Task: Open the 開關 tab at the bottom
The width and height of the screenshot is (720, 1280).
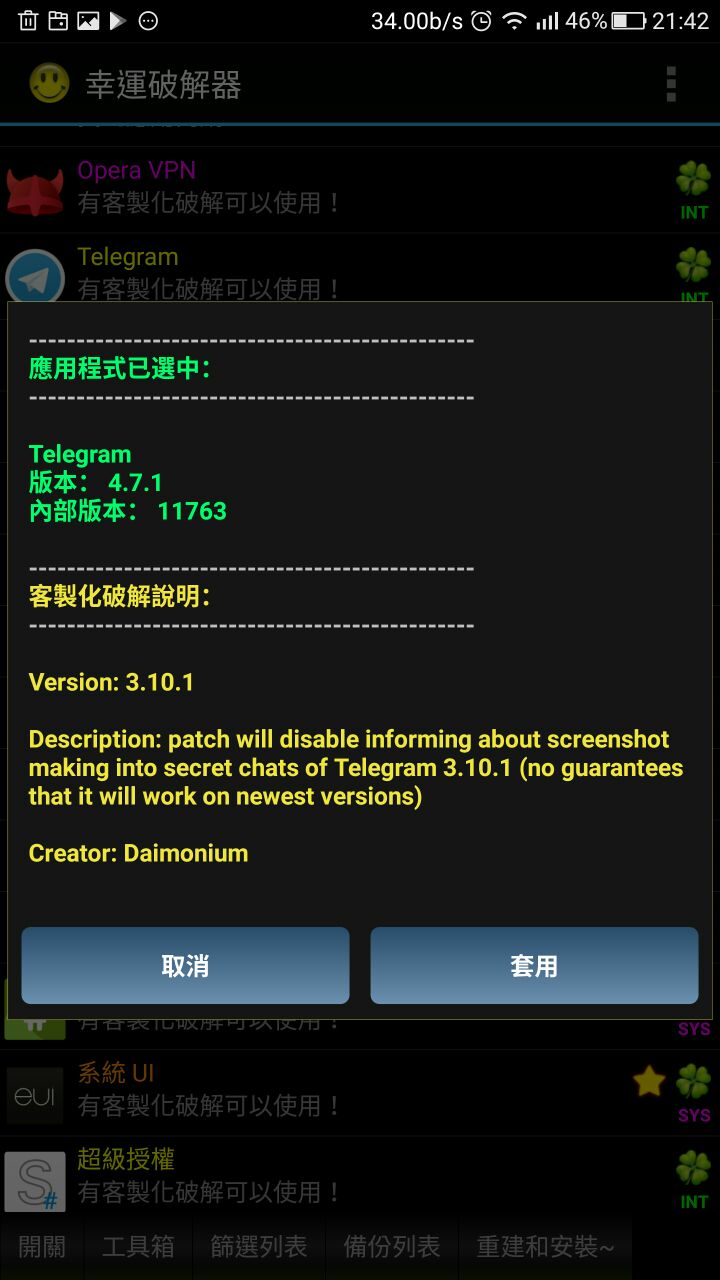Action: pos(42,1246)
